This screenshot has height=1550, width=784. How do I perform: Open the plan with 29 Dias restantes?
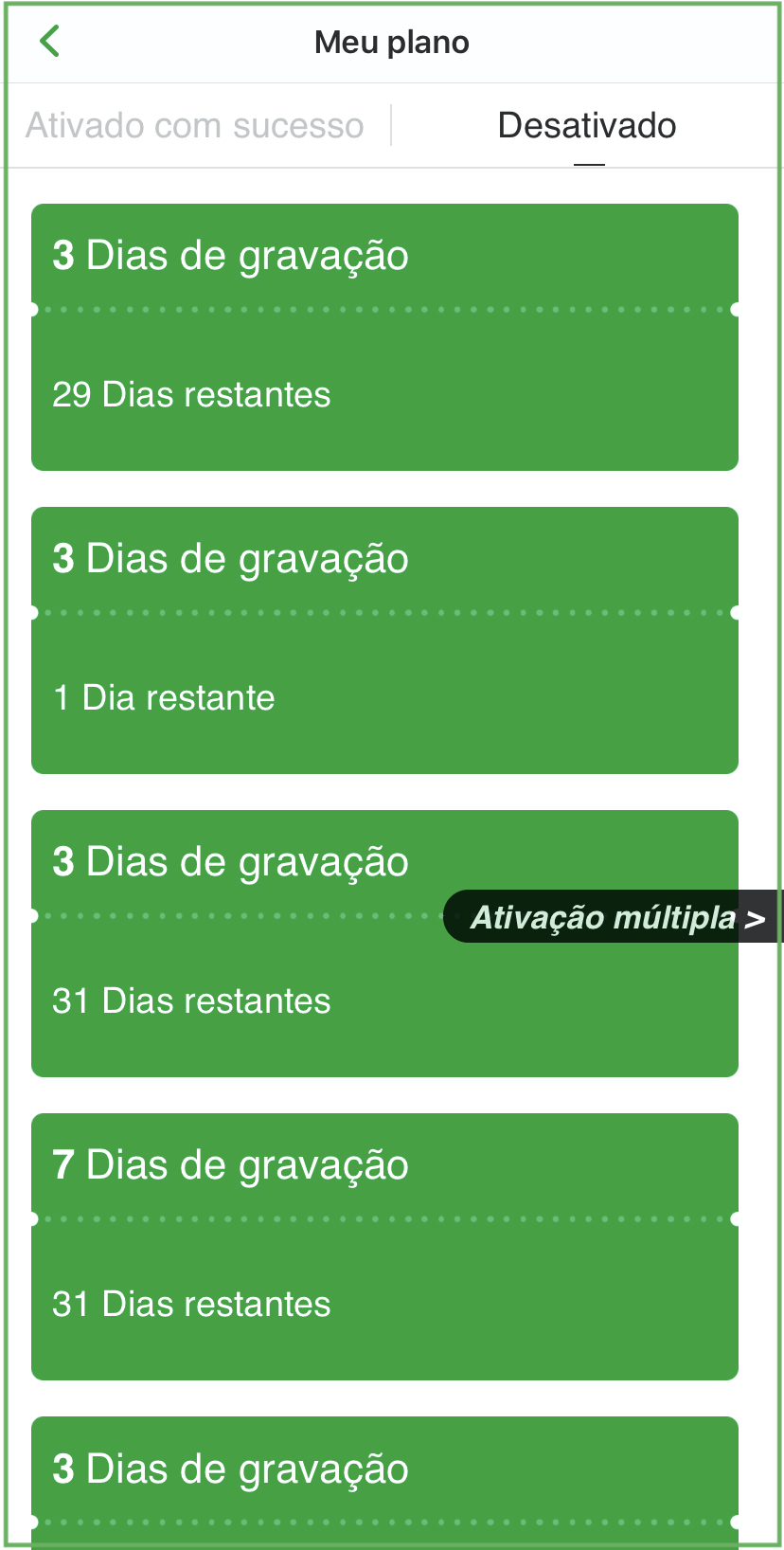384,337
